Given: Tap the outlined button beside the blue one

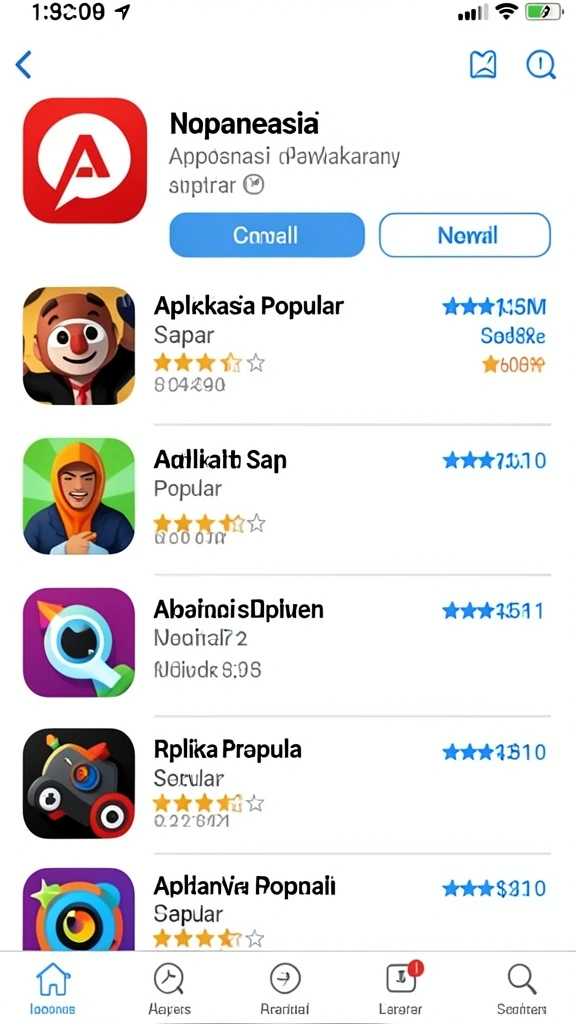Looking at the screenshot, I should click(x=465, y=235).
